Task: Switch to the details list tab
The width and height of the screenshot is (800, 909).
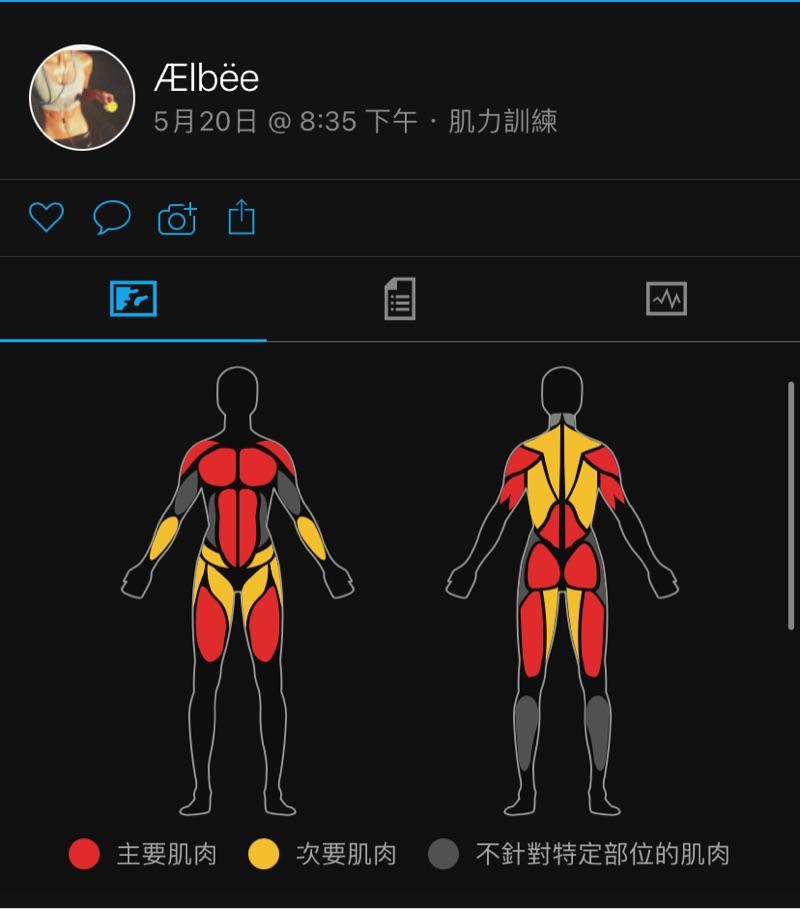Action: [400, 299]
